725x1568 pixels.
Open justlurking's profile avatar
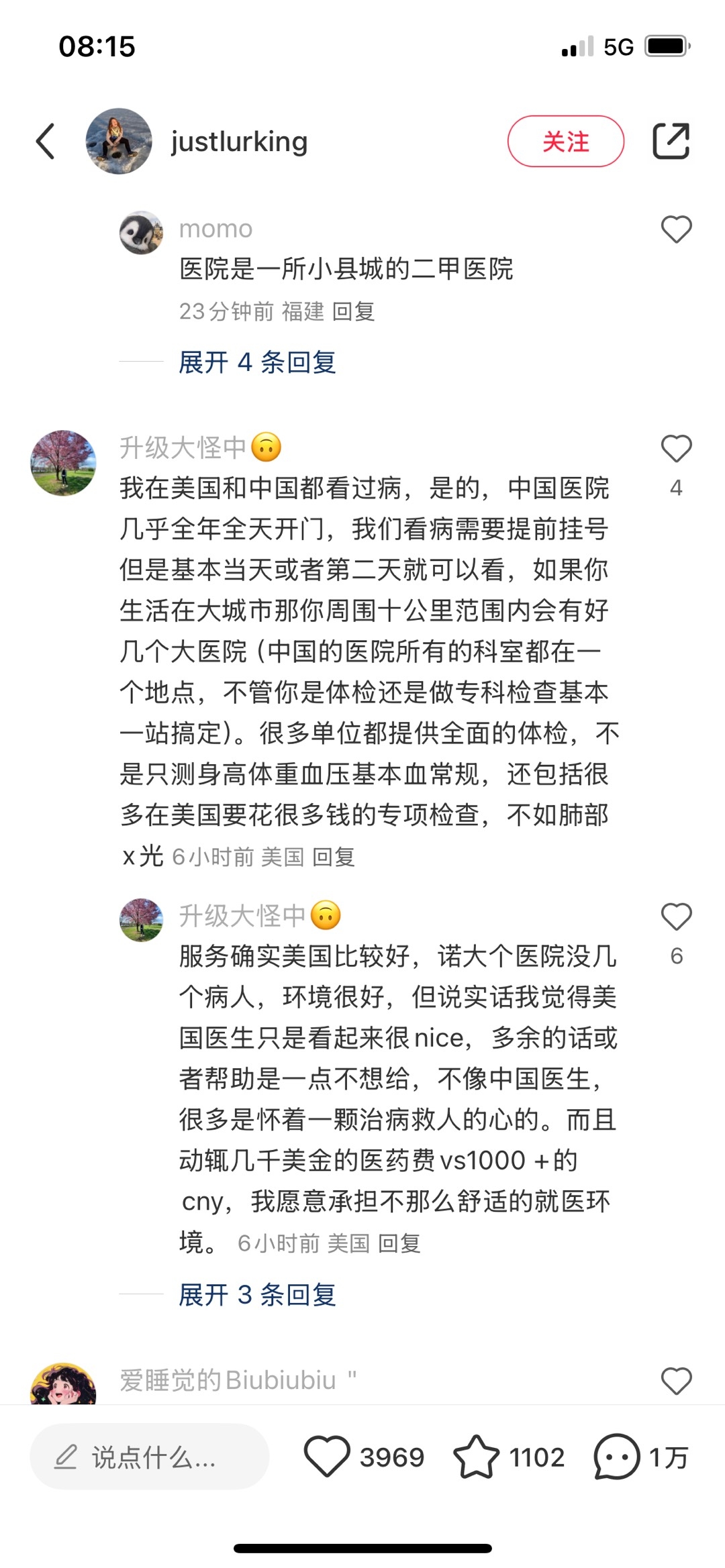click(x=119, y=142)
